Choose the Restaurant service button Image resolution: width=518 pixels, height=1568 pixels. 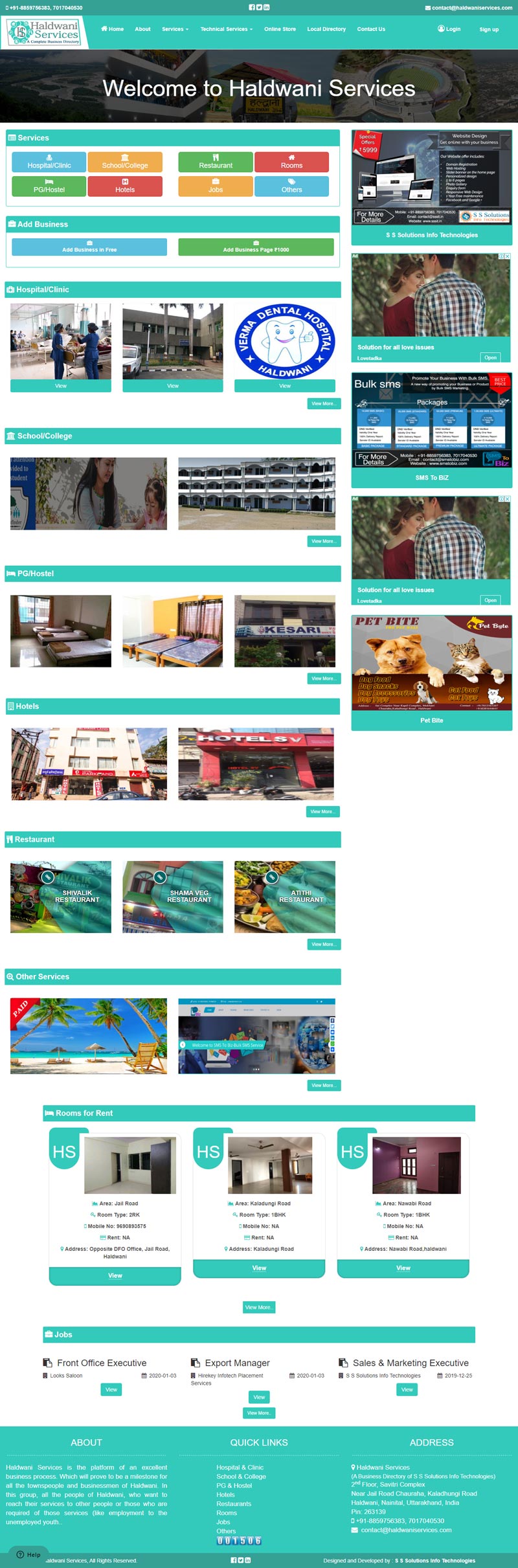coord(216,162)
